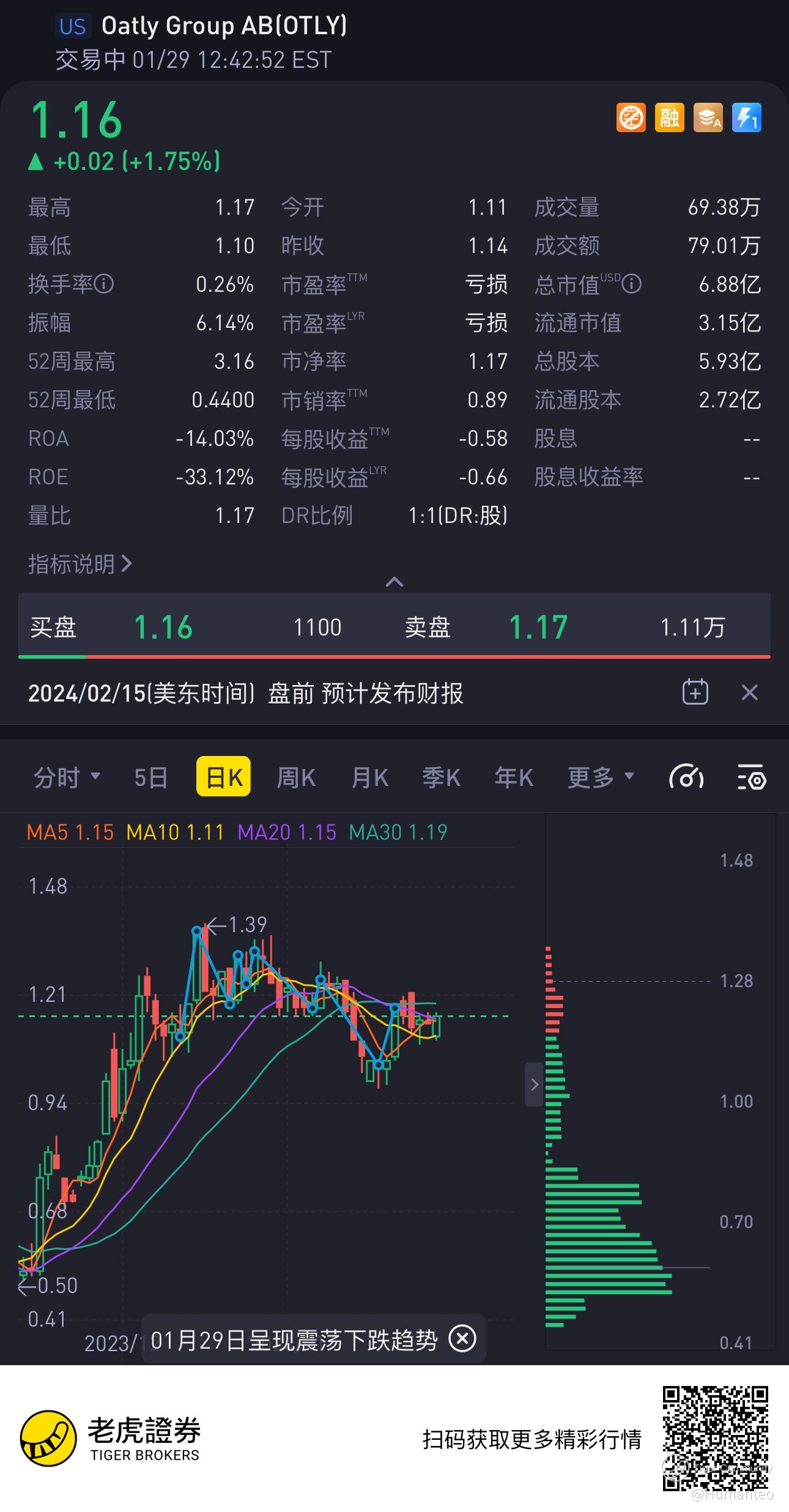Switch to the 季K chart

click(441, 777)
